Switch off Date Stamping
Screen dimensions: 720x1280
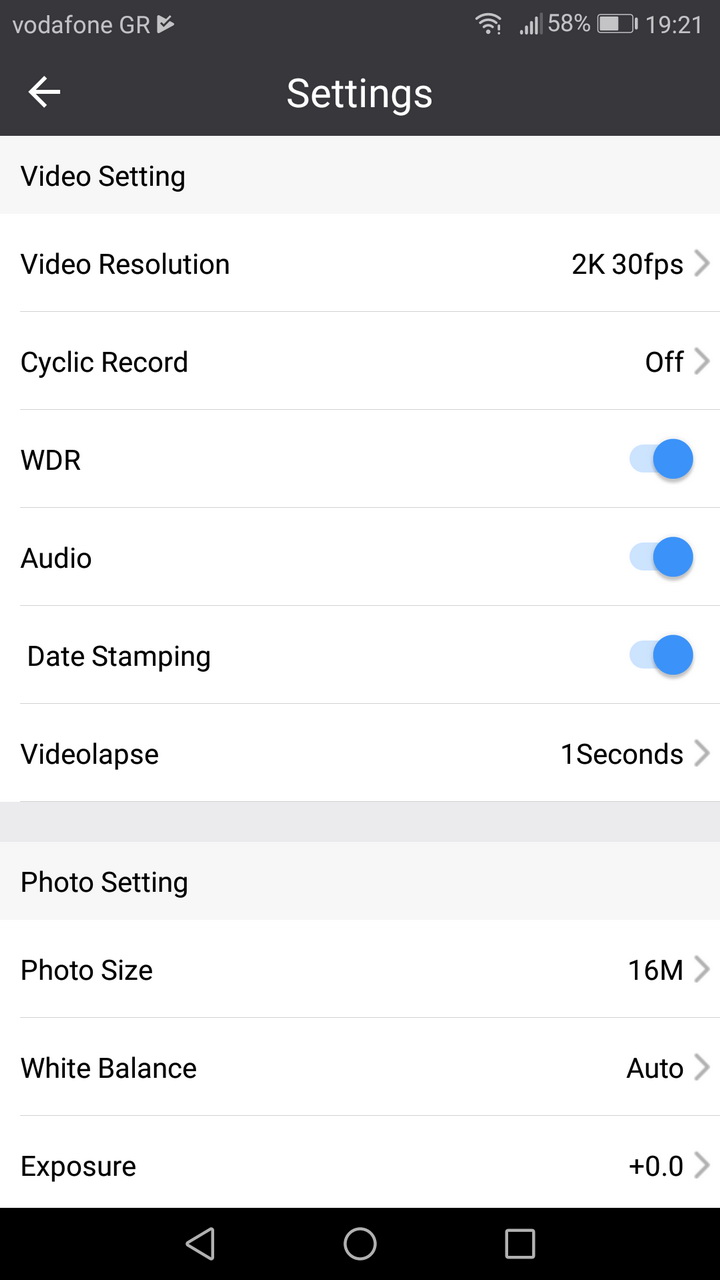[661, 656]
